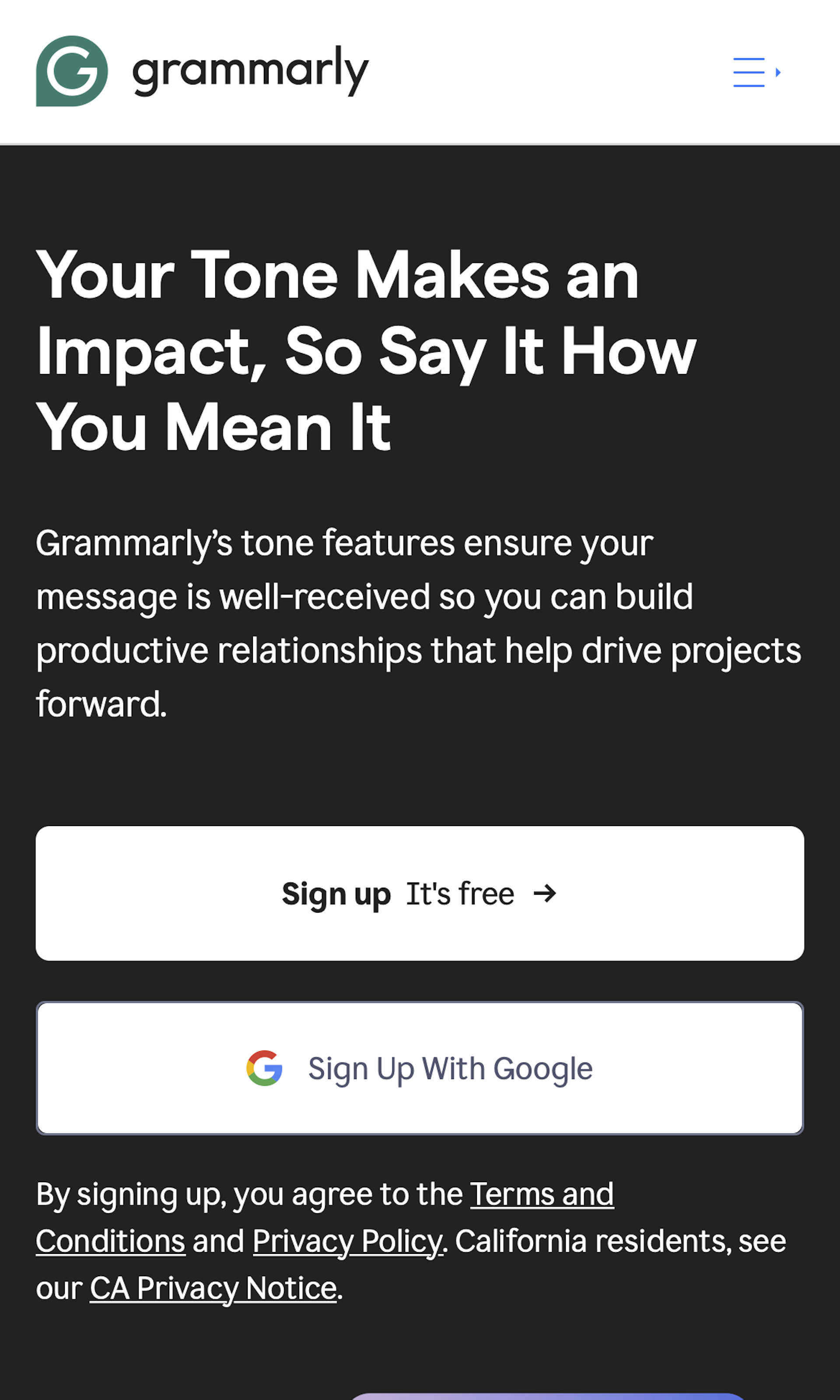Screen dimensions: 840x1400
Task: Open the hamburger navigation menu
Action: click(x=749, y=73)
